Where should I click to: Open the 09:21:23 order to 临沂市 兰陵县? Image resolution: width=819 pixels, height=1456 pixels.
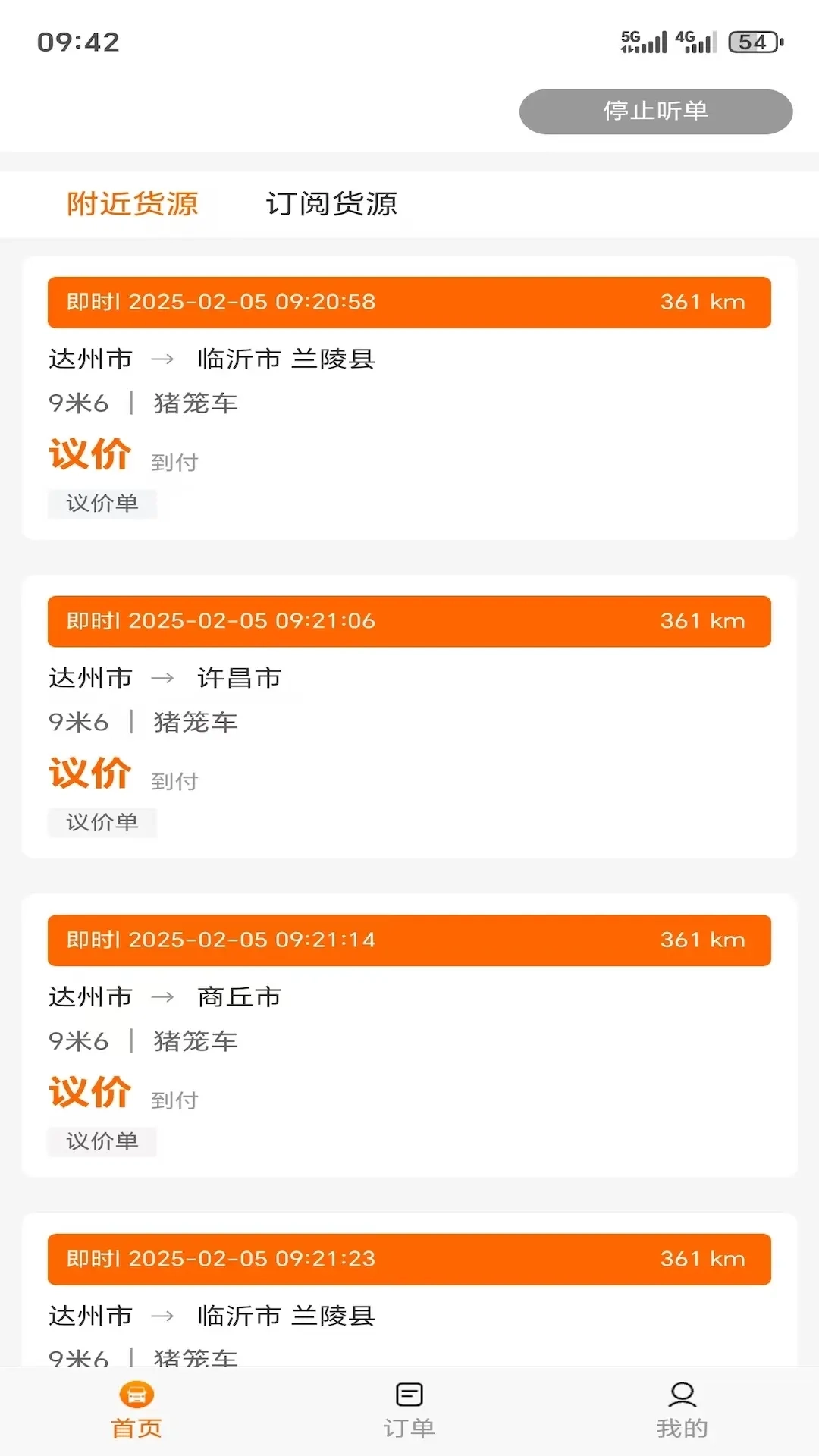(x=409, y=1297)
